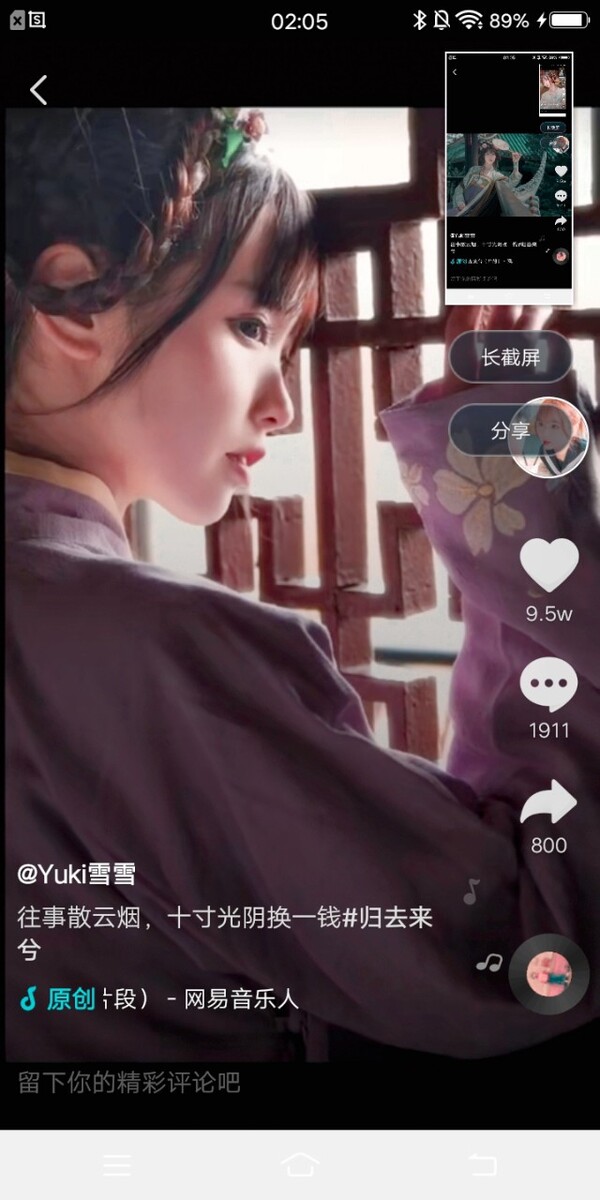Tap the system home button

click(300, 1165)
